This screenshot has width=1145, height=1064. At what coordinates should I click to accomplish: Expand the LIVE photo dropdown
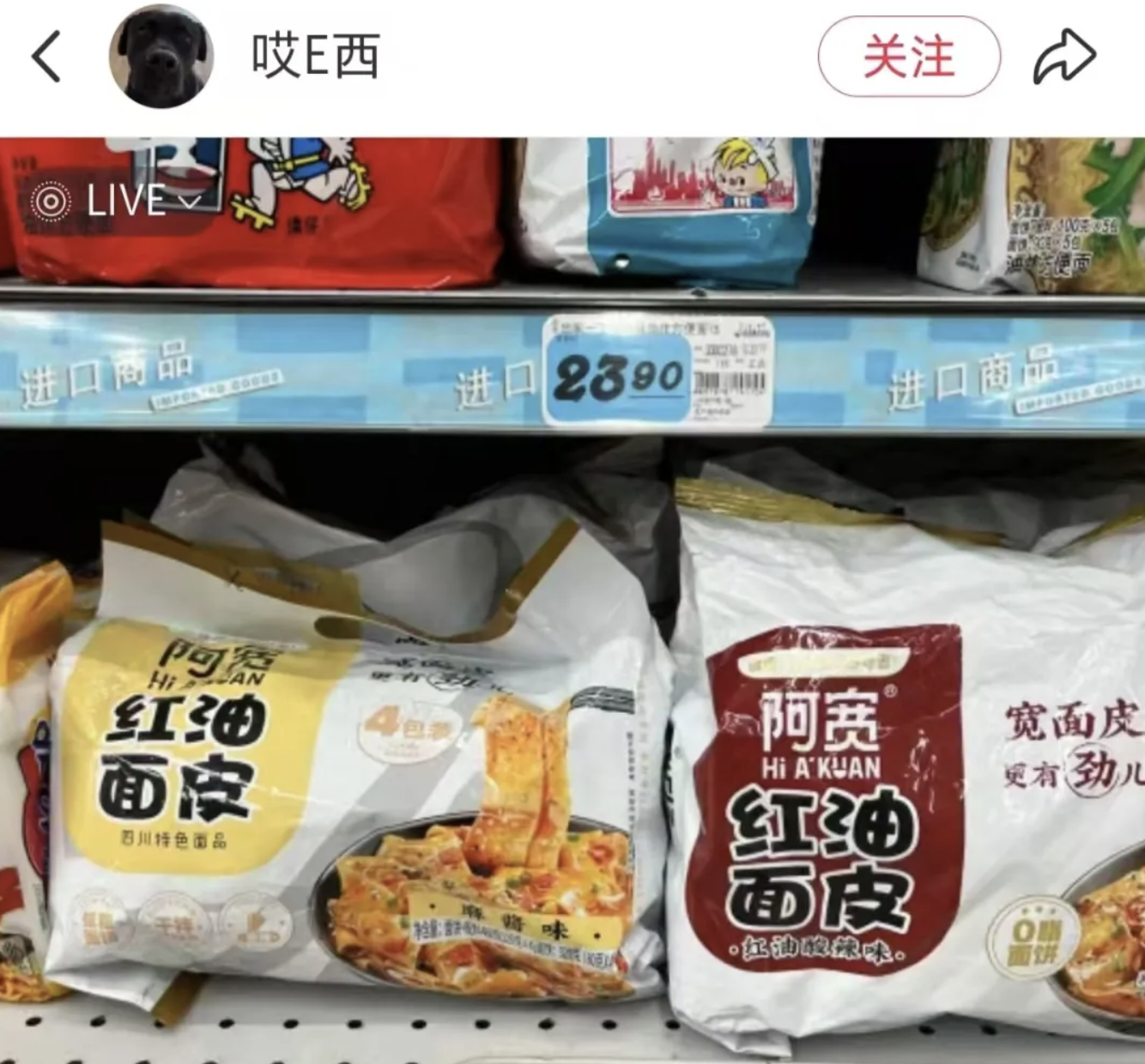click(118, 201)
